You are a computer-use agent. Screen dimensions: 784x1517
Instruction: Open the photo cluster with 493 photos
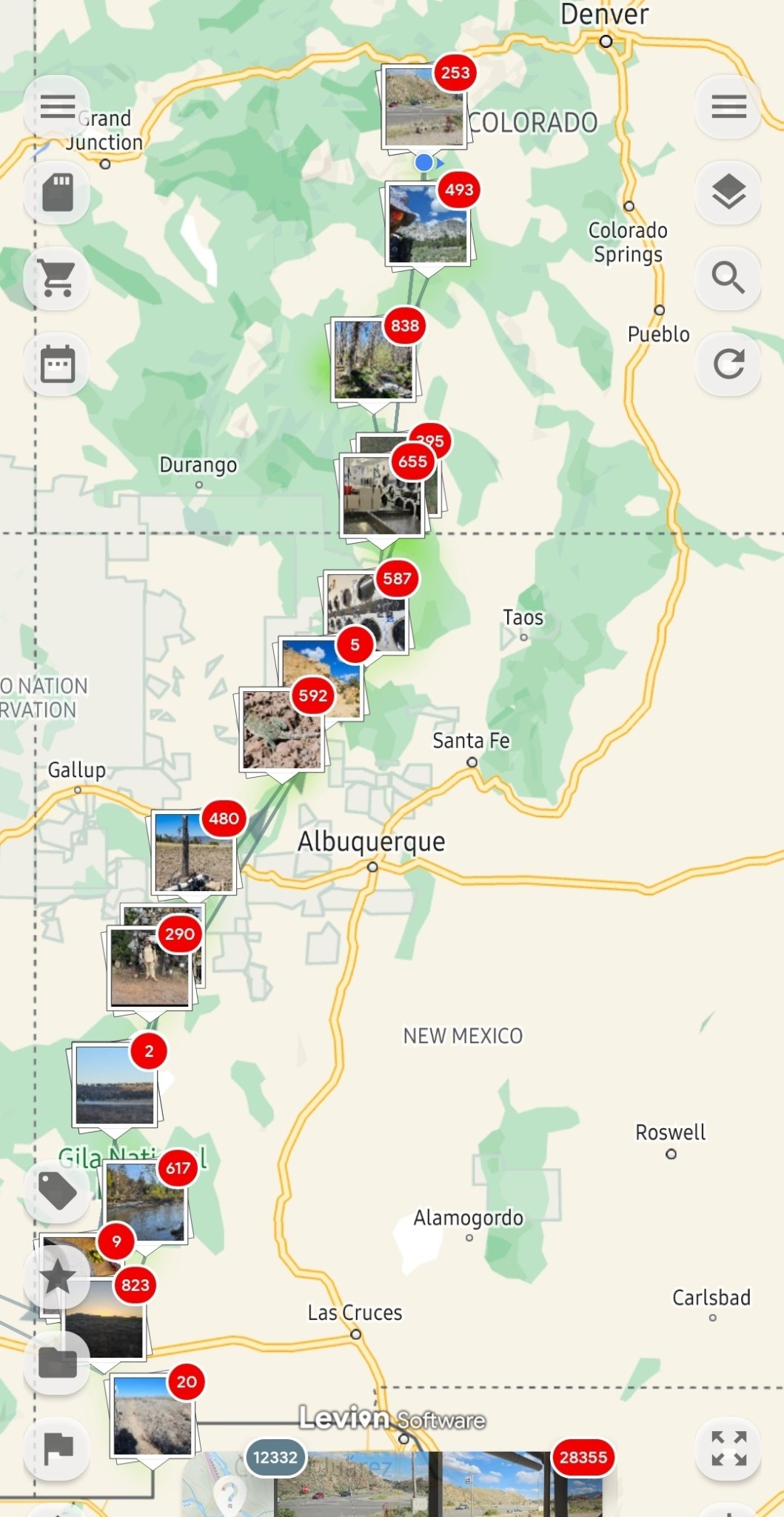pos(428,224)
